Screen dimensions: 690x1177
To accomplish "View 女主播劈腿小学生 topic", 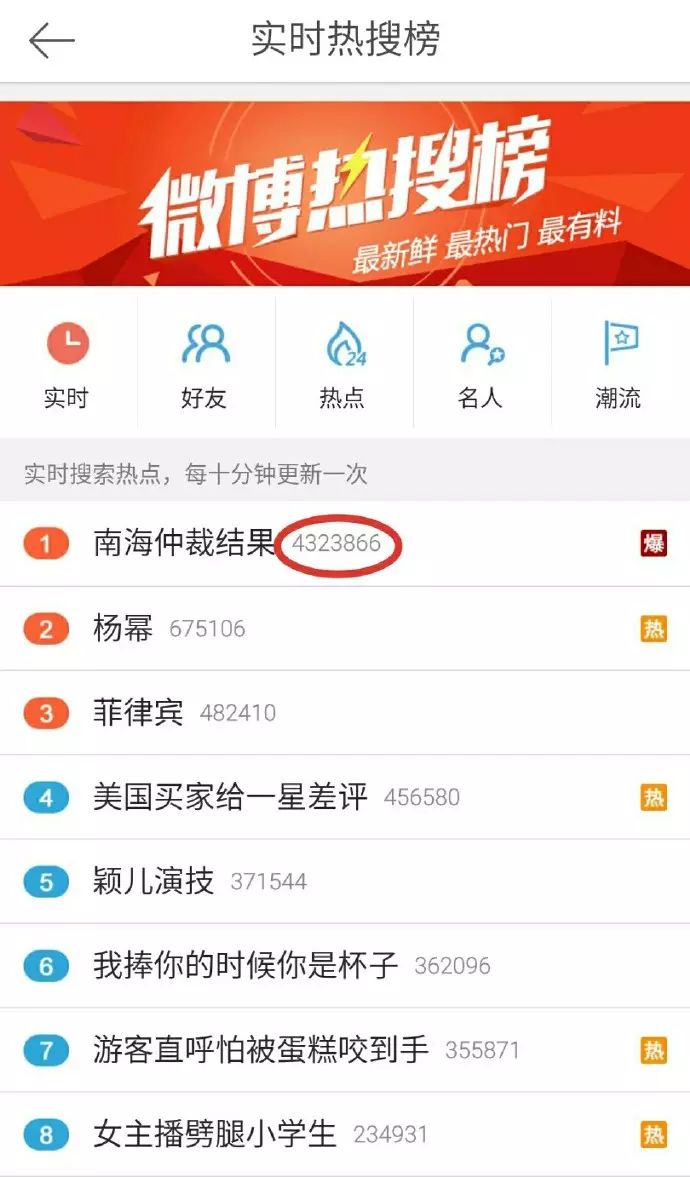I will click(x=214, y=1135).
